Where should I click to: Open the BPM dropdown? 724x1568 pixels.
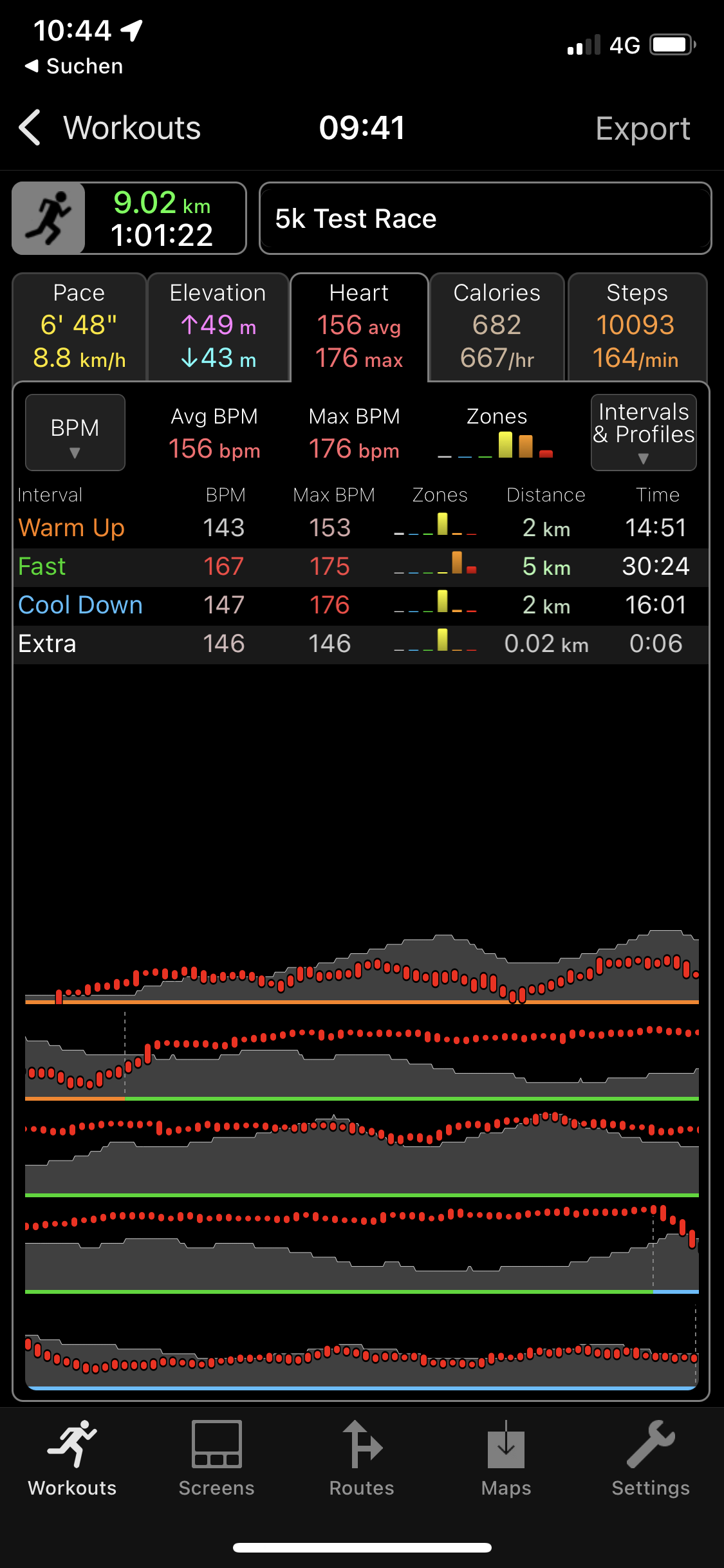[75, 433]
